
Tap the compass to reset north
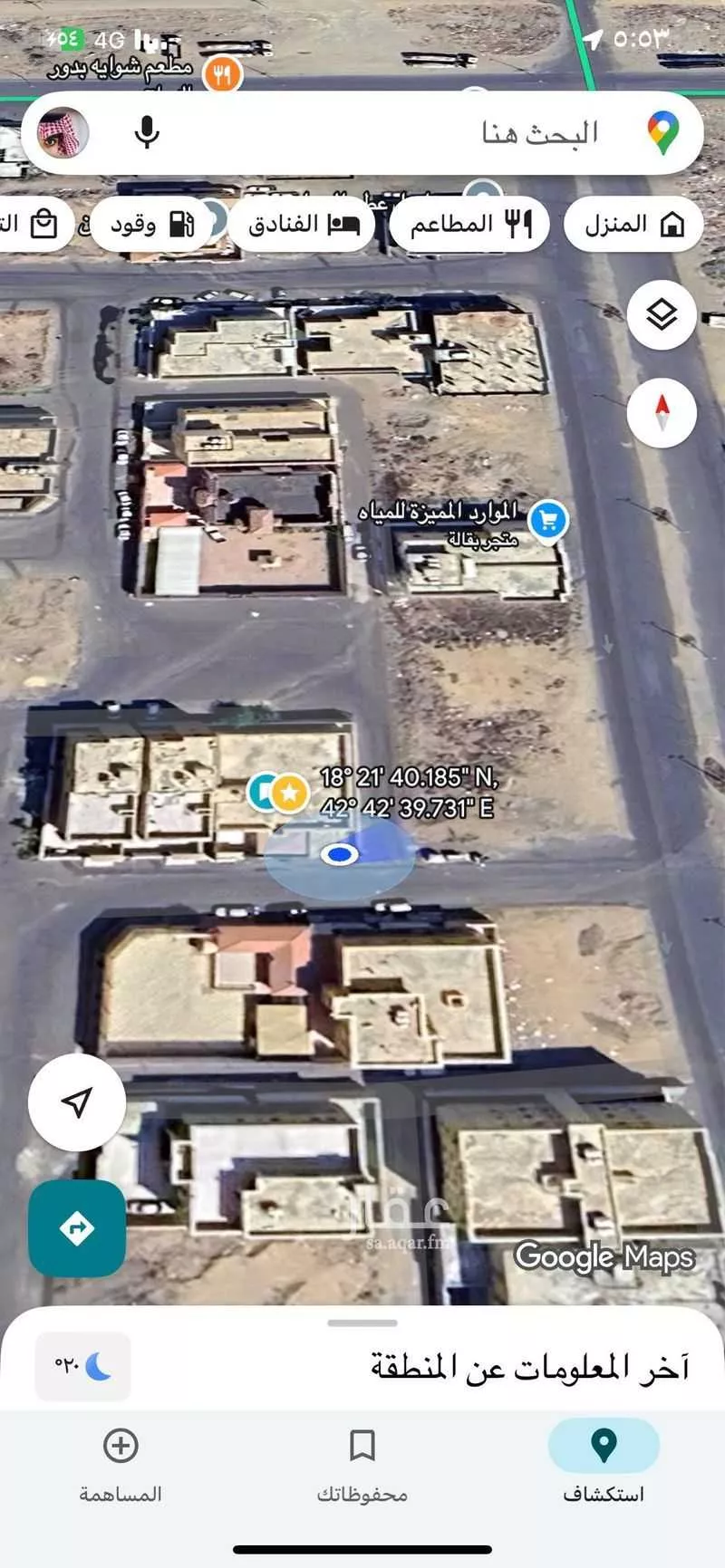[x=662, y=413]
